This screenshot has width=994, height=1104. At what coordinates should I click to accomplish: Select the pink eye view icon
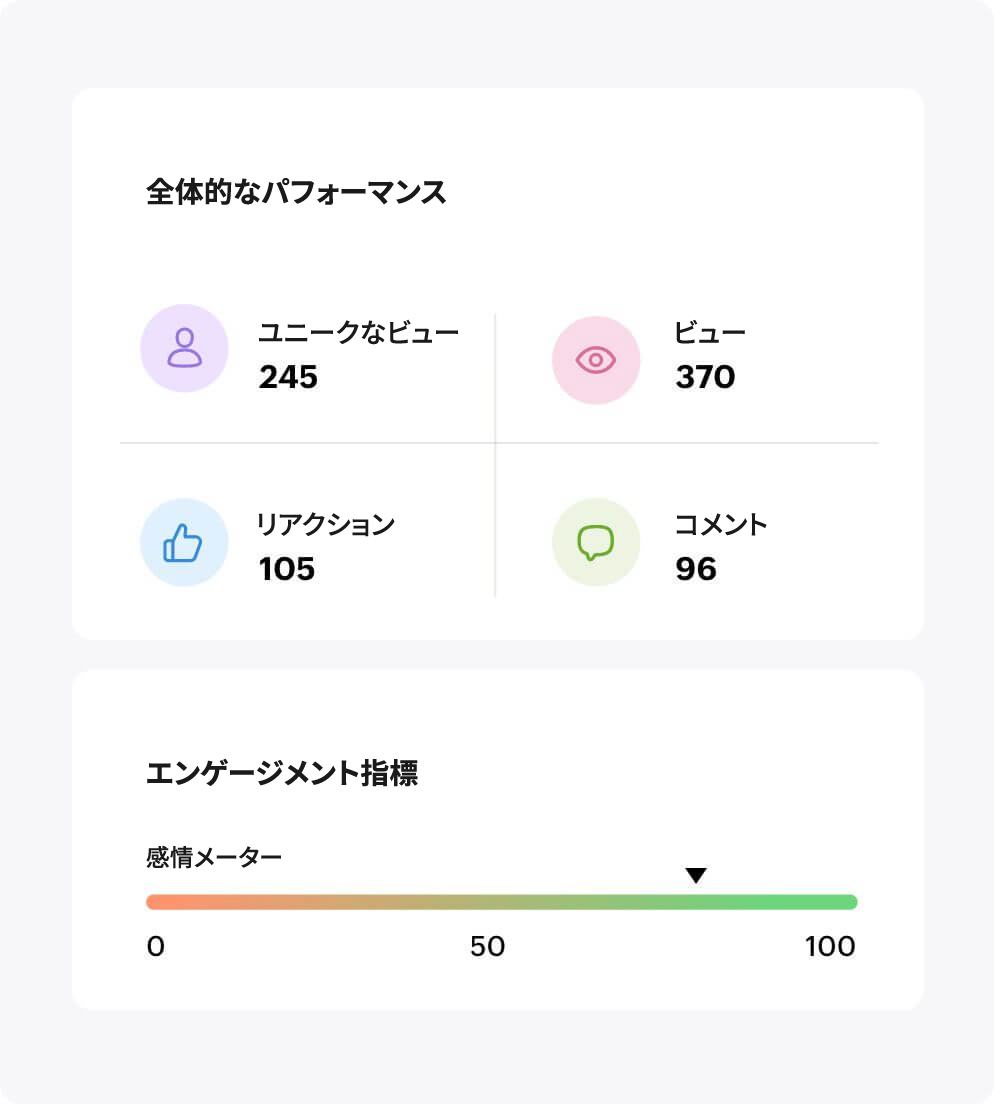pyautogui.click(x=596, y=358)
